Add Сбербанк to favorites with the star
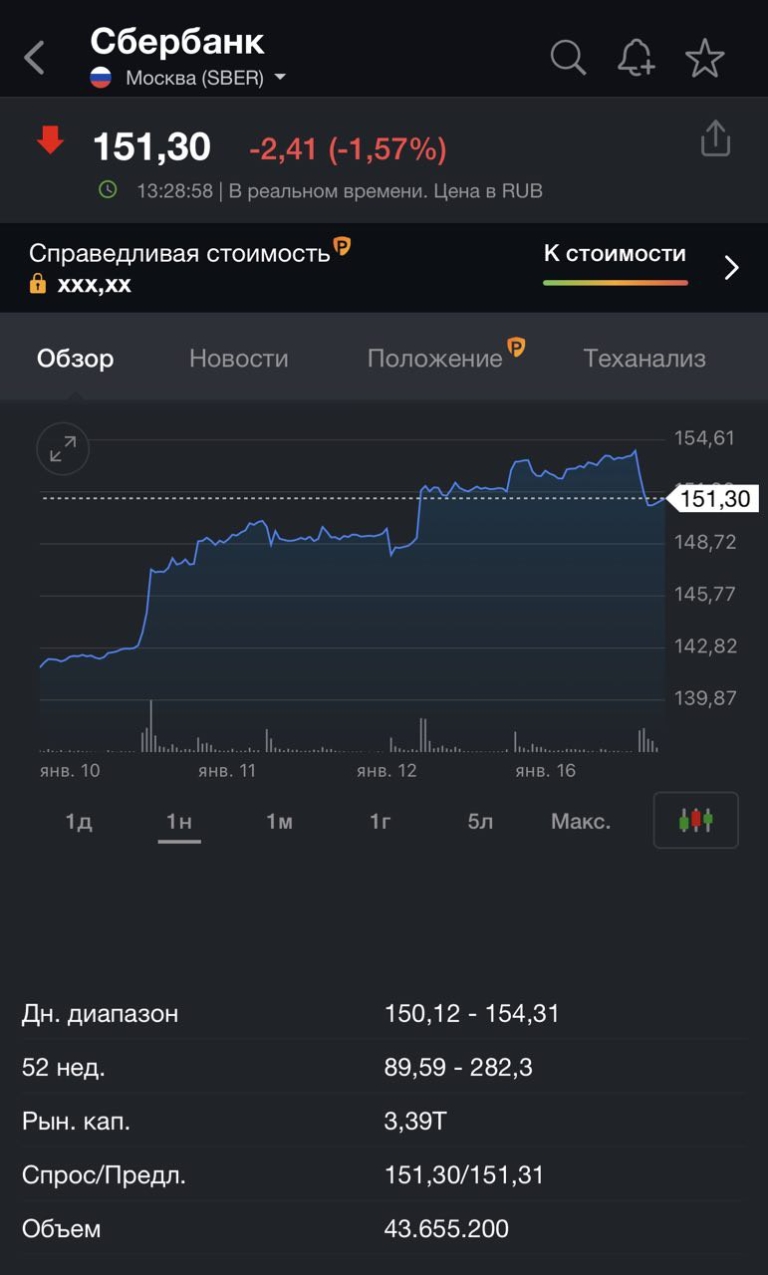This screenshot has width=768, height=1275. coord(705,59)
